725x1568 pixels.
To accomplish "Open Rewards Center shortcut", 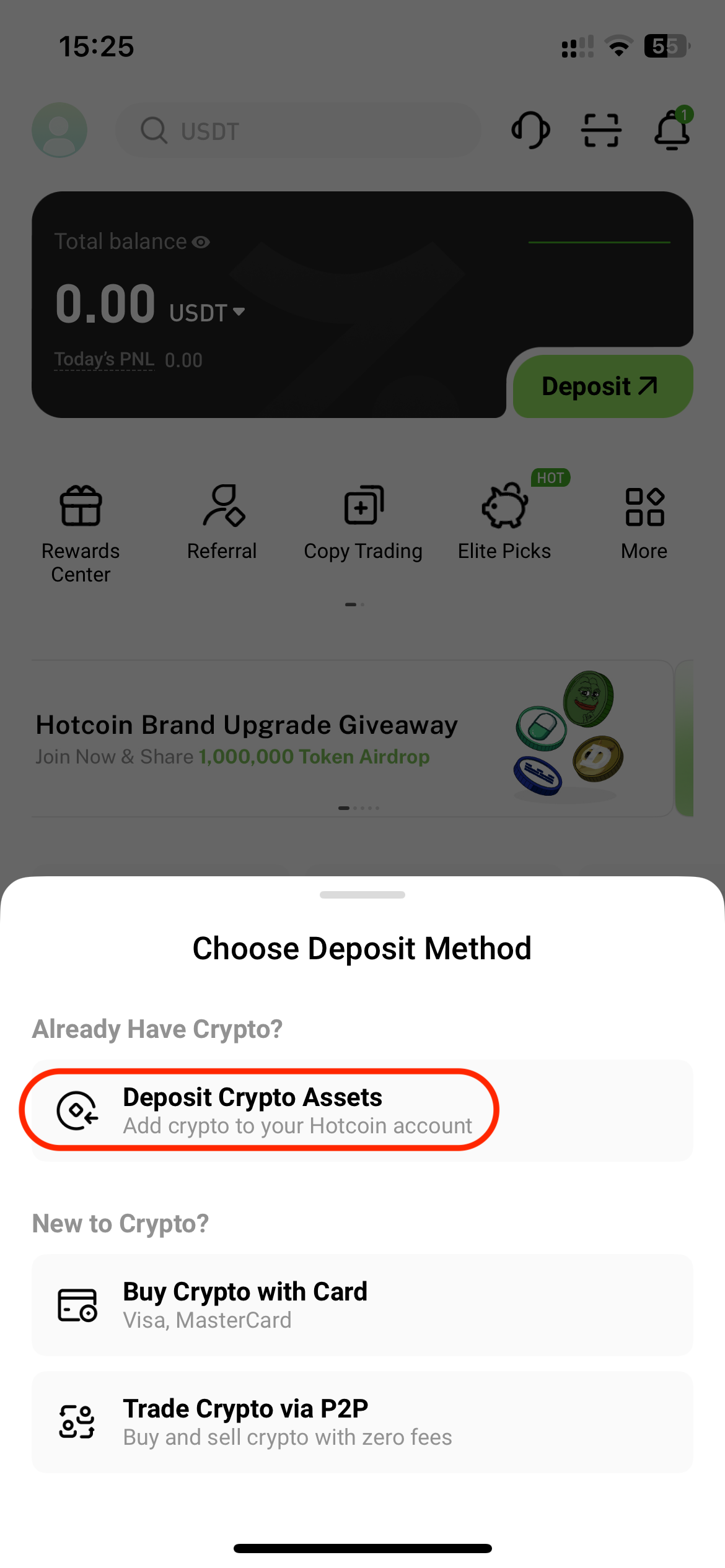I will (81, 533).
